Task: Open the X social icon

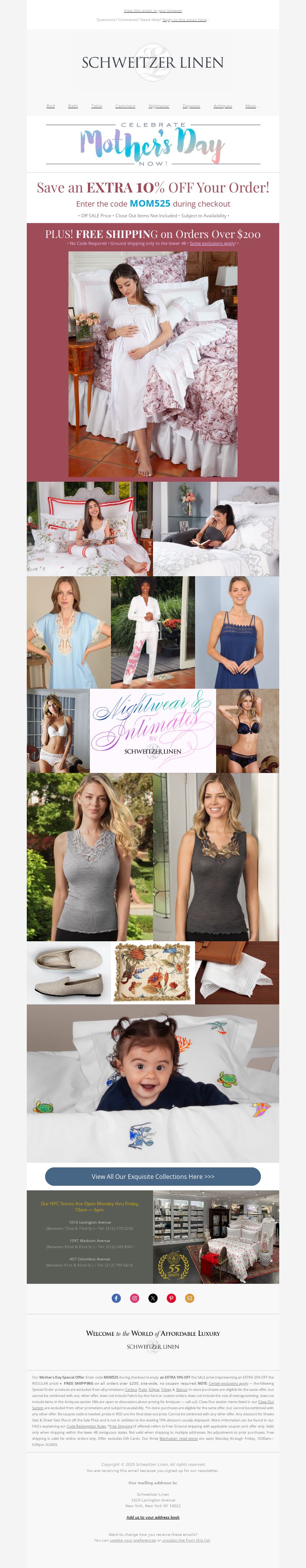Action: [153, 1298]
